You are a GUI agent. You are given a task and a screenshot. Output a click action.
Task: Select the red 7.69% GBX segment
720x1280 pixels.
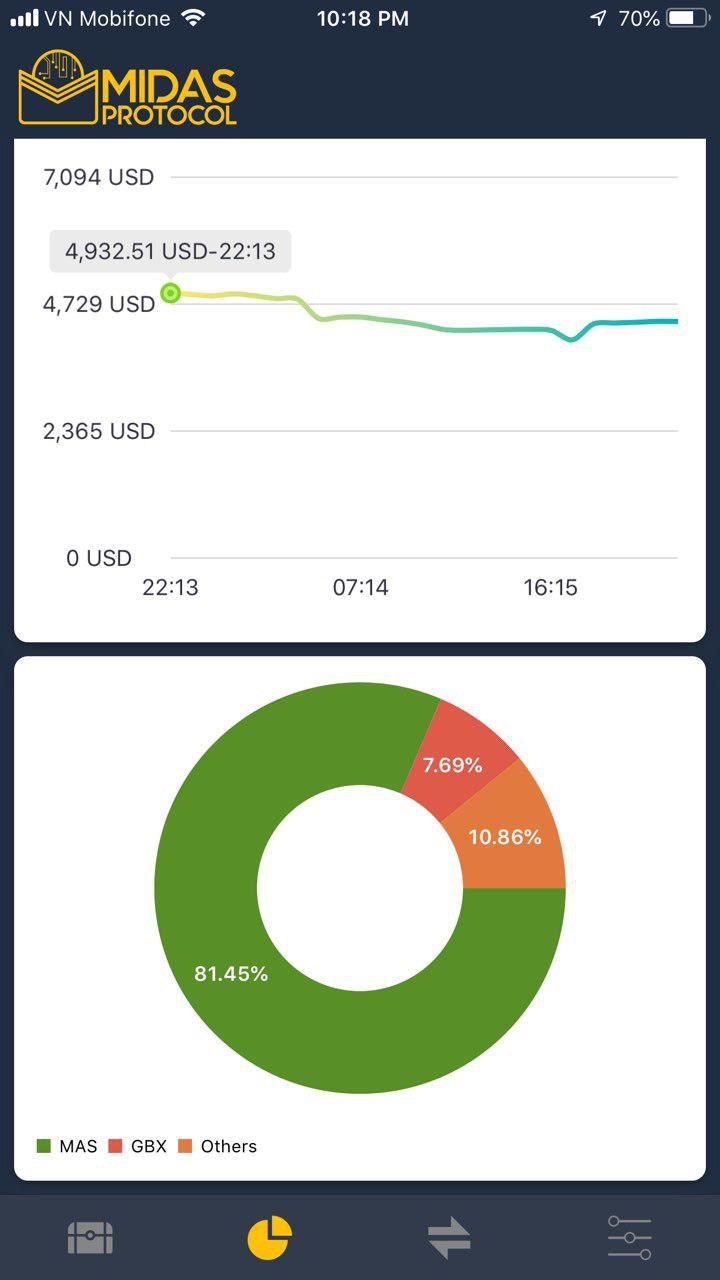click(452, 765)
